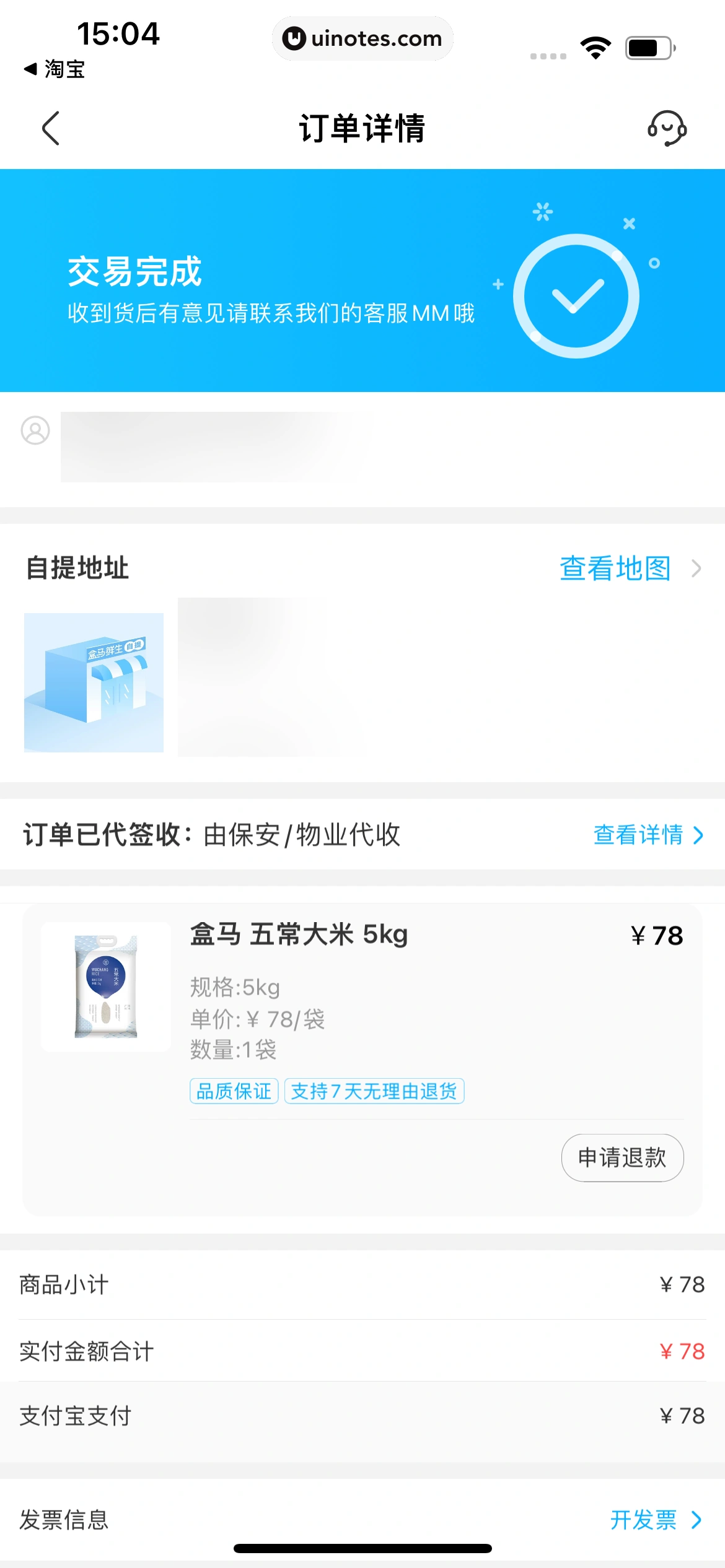Screen dimensions: 725x1568
Task: Select the 品质保证 quality tag
Action: pos(234,1091)
